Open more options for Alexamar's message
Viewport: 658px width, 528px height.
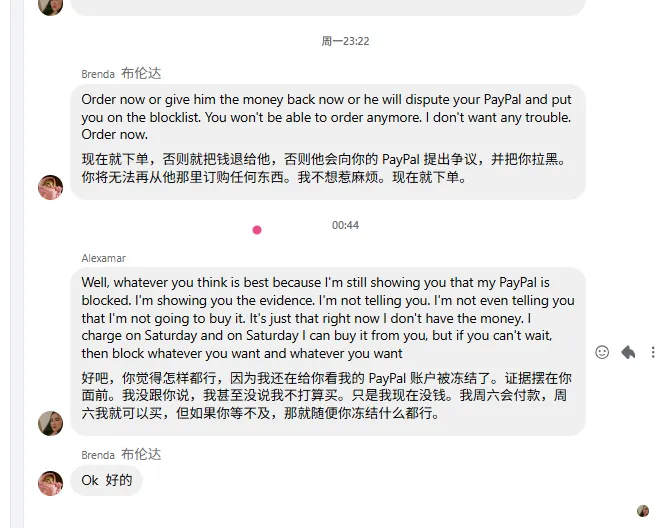(x=652, y=352)
